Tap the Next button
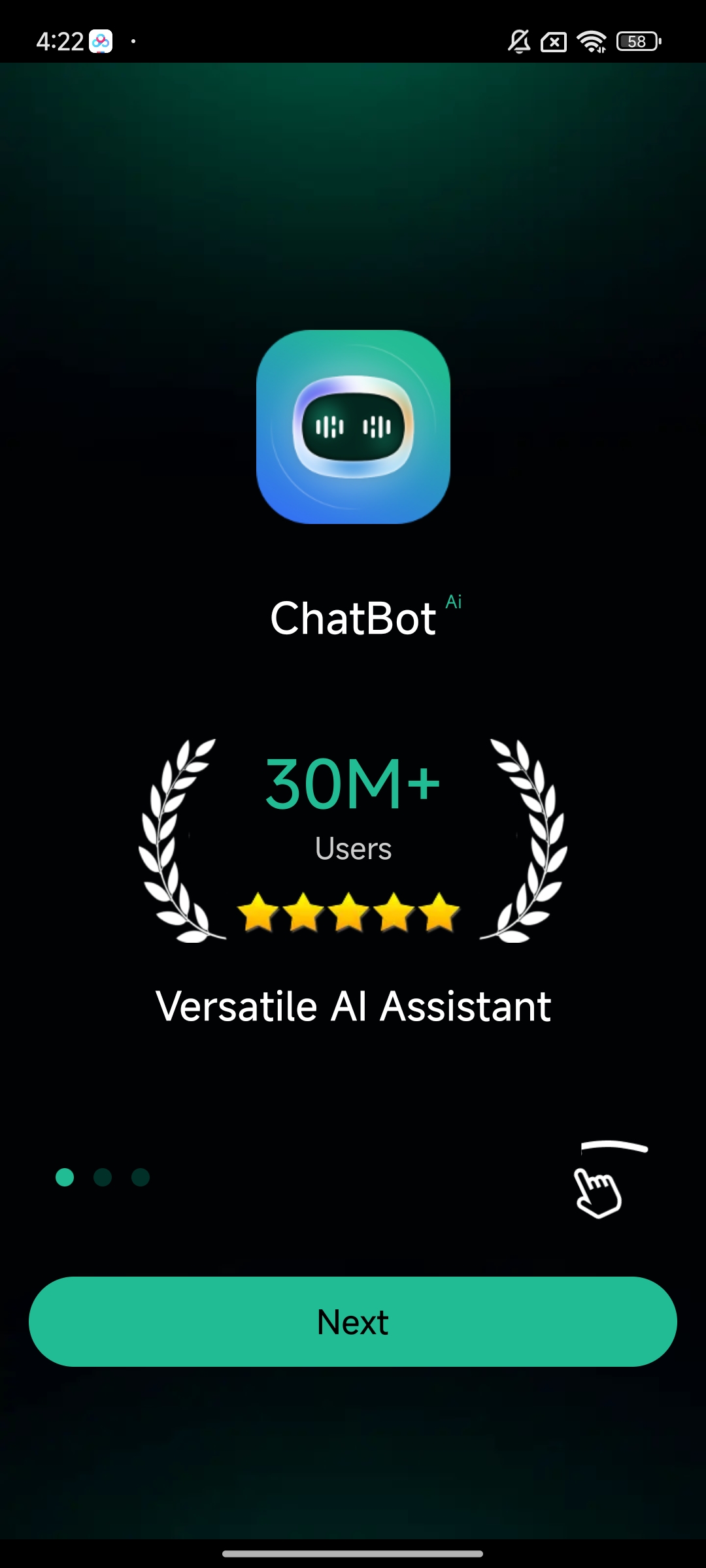This screenshot has height=1568, width=706. coord(353,1322)
